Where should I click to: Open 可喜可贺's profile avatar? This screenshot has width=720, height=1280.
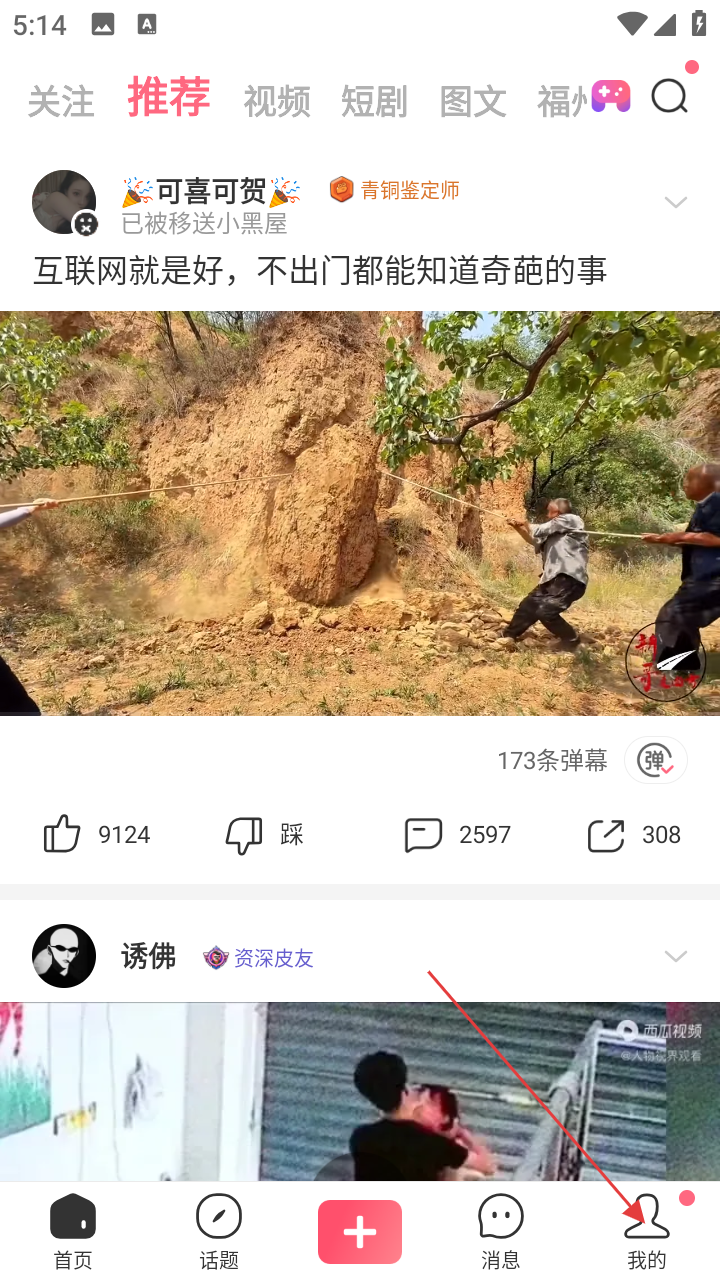point(64,202)
